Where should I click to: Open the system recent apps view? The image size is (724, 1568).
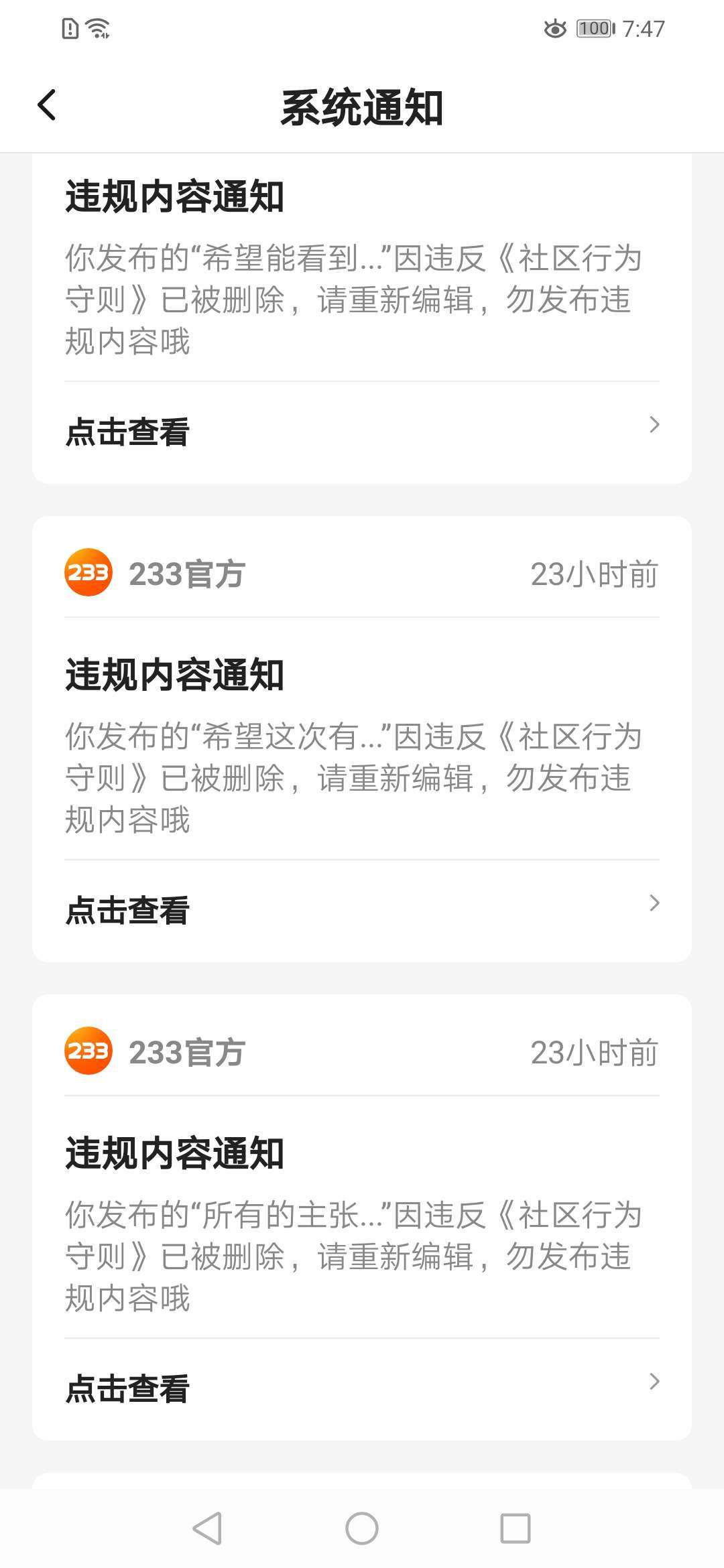tap(515, 1529)
